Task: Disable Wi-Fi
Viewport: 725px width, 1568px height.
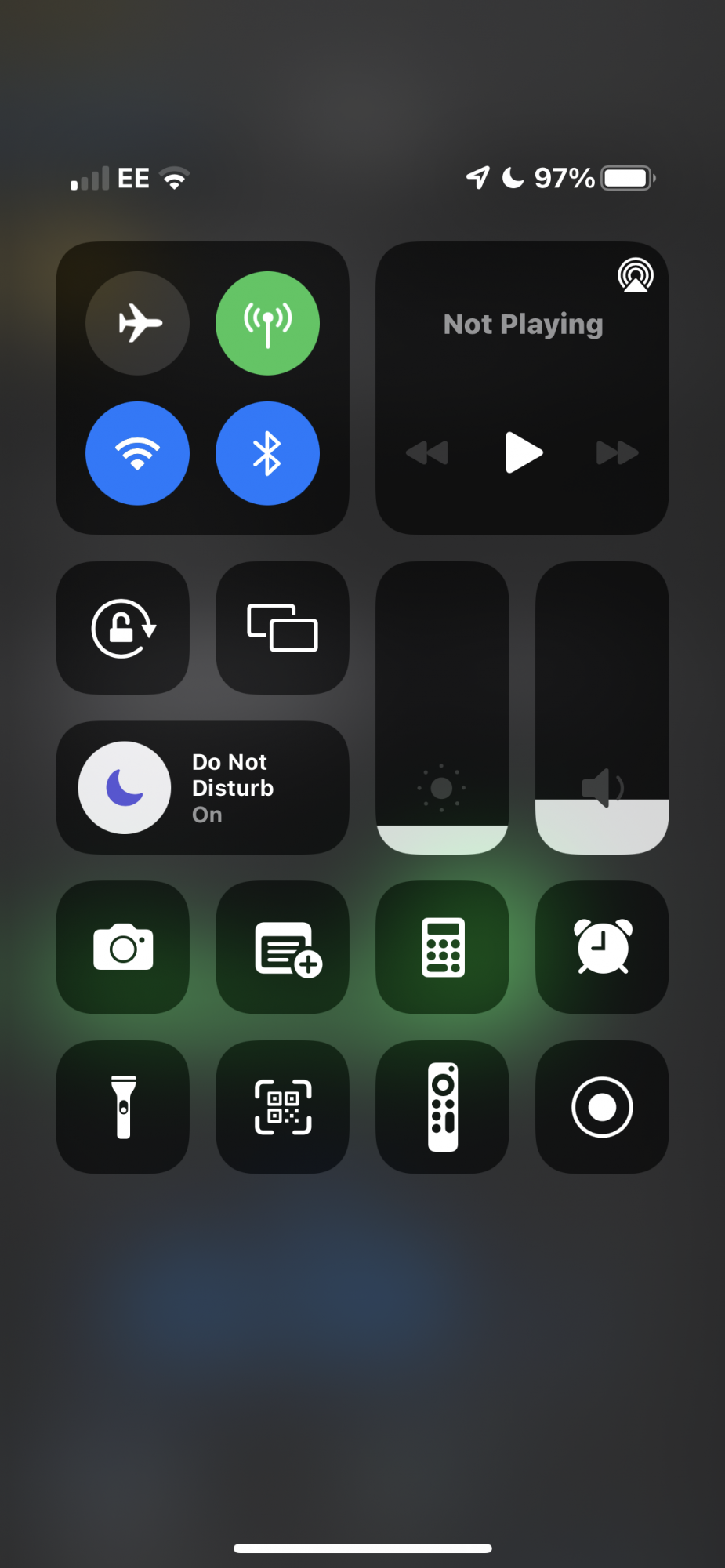Action: 137,453
